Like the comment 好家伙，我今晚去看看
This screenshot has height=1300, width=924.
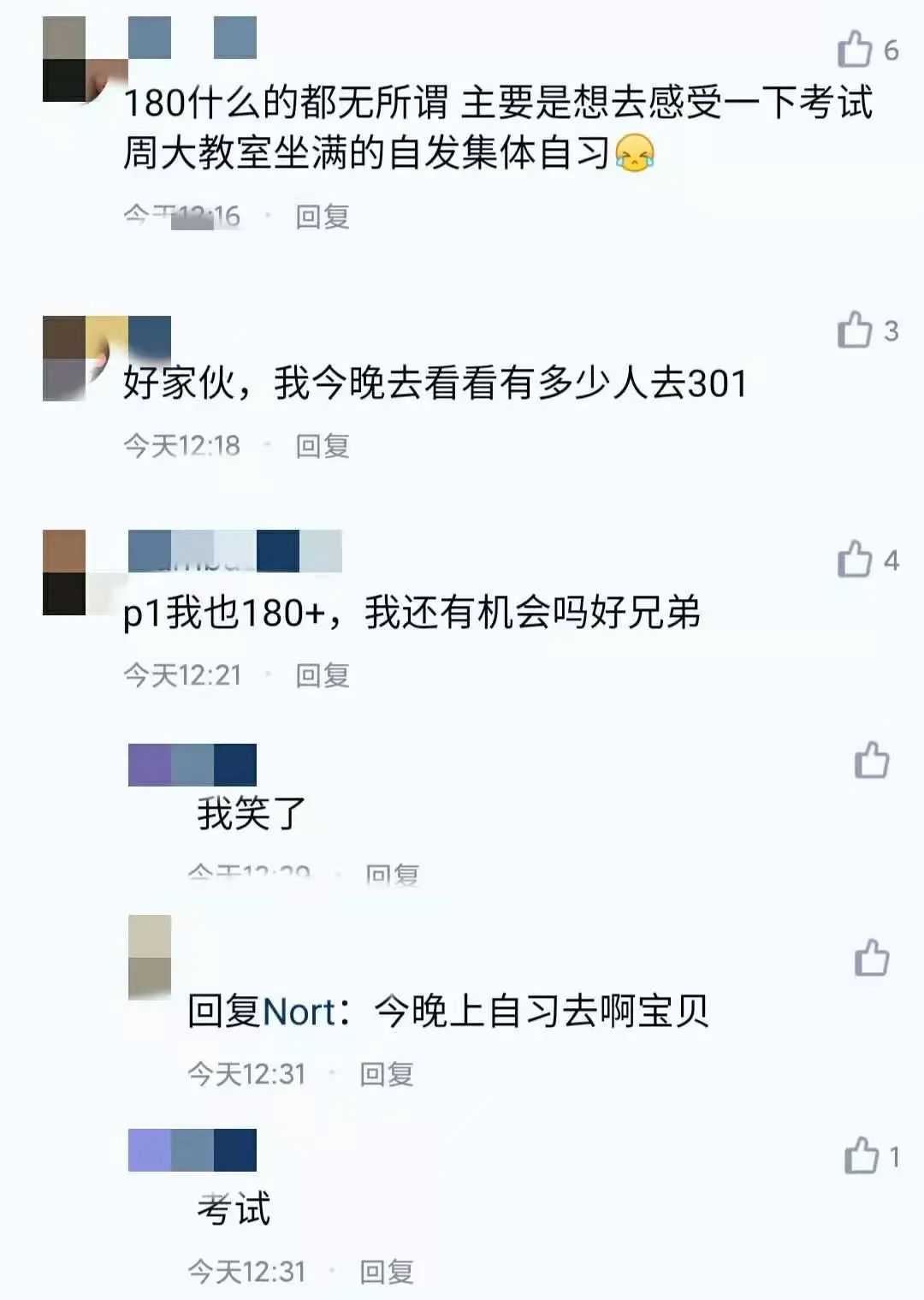(855, 330)
